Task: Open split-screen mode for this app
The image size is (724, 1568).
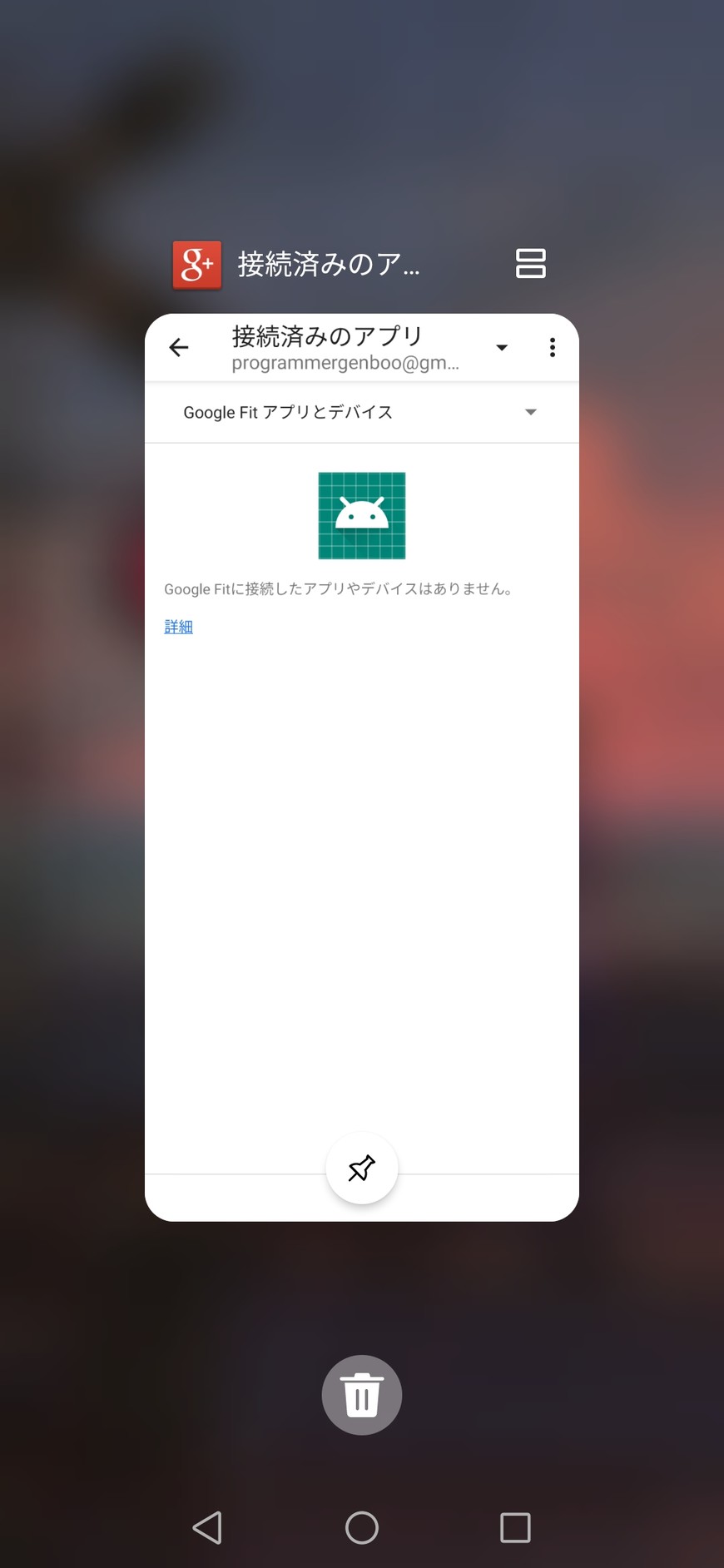Action: pos(530,263)
